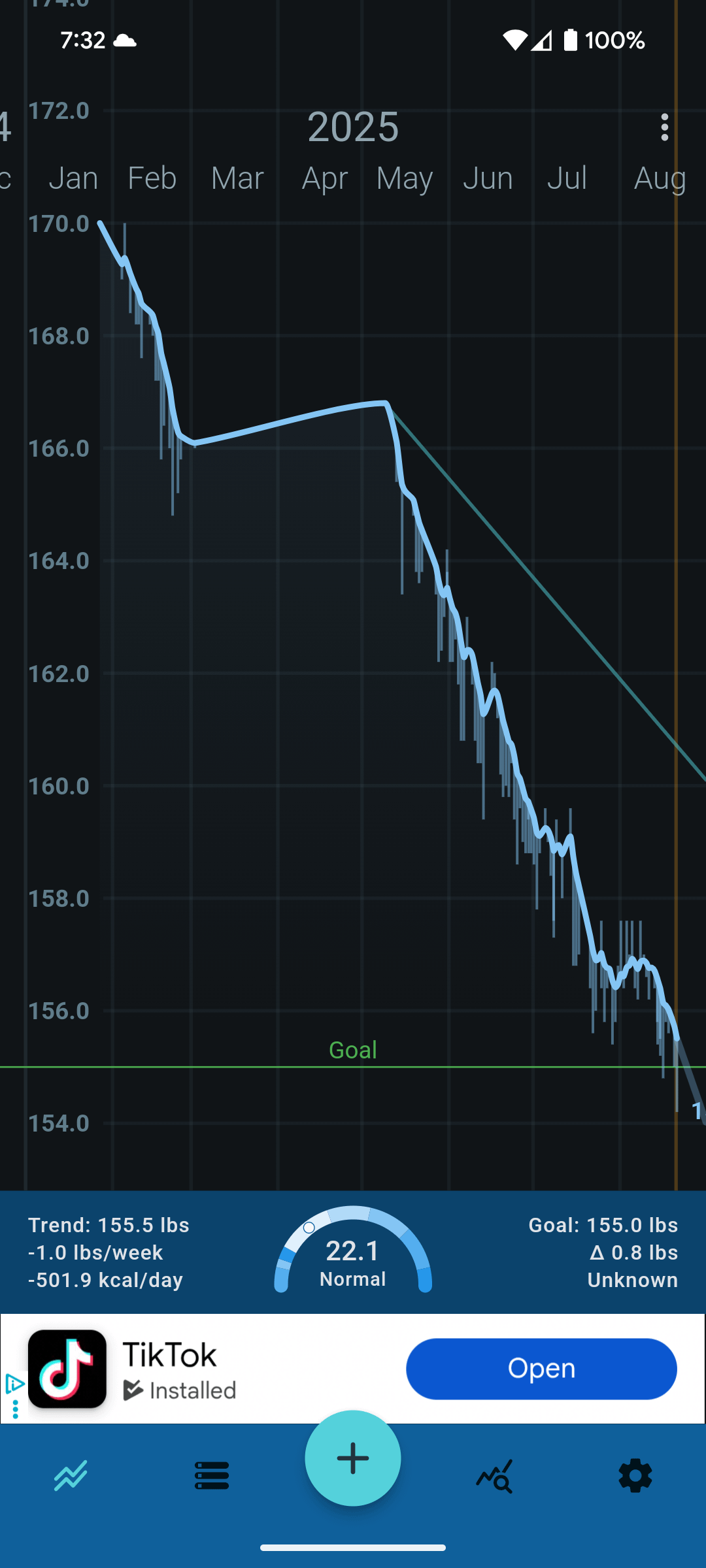Switch to the trend chart tab
Image resolution: width=706 pixels, height=1568 pixels.
[x=71, y=1475]
